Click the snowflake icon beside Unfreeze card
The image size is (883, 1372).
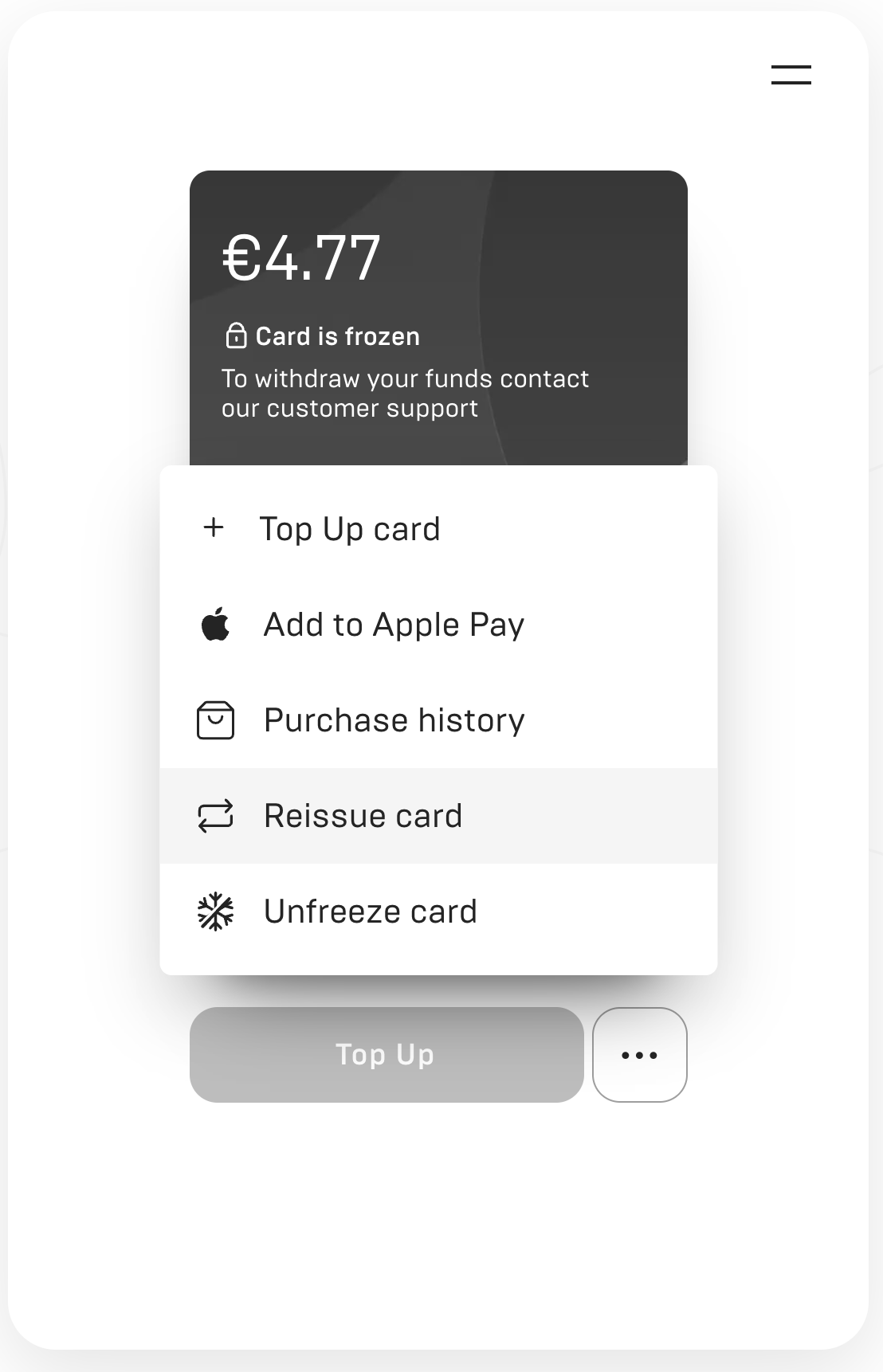point(214,911)
